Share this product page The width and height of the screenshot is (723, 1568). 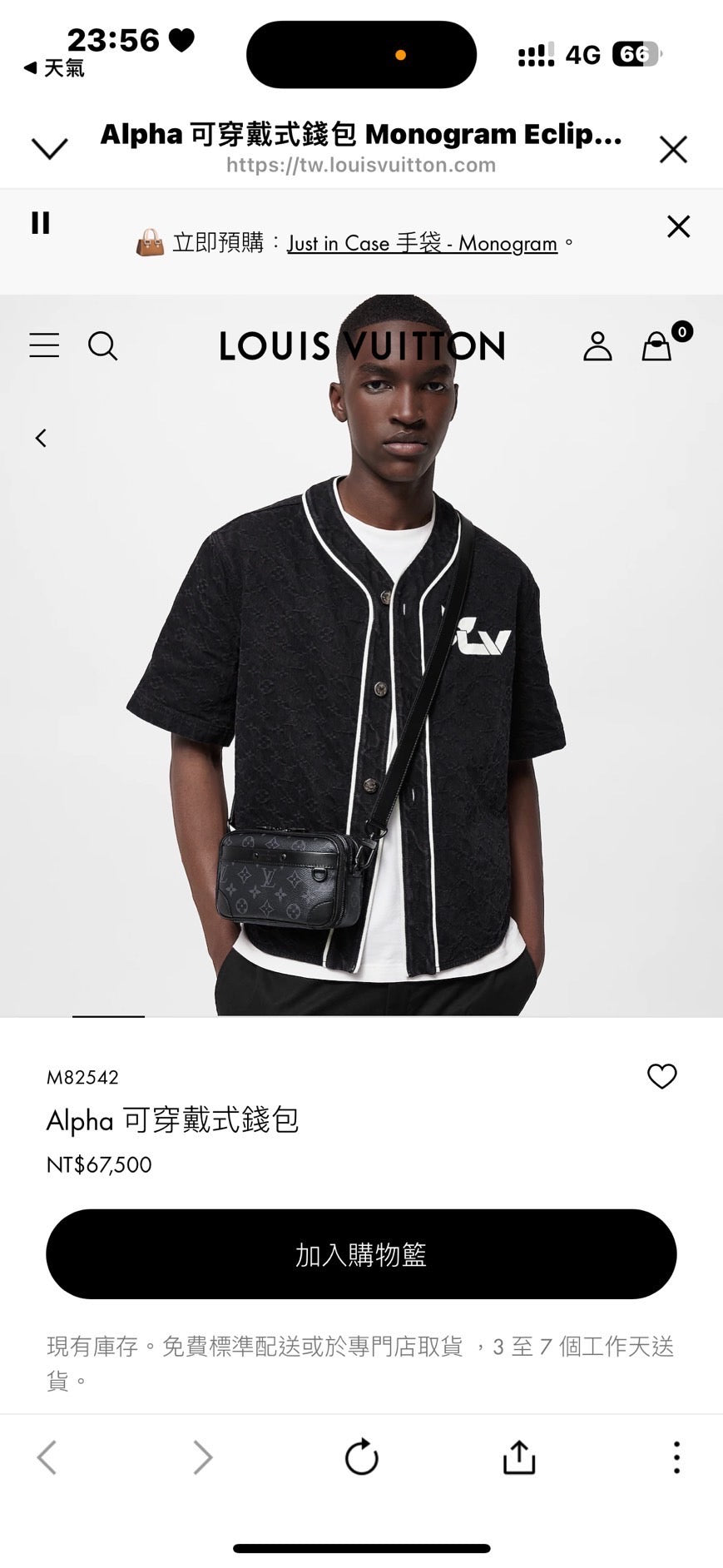(x=518, y=1457)
